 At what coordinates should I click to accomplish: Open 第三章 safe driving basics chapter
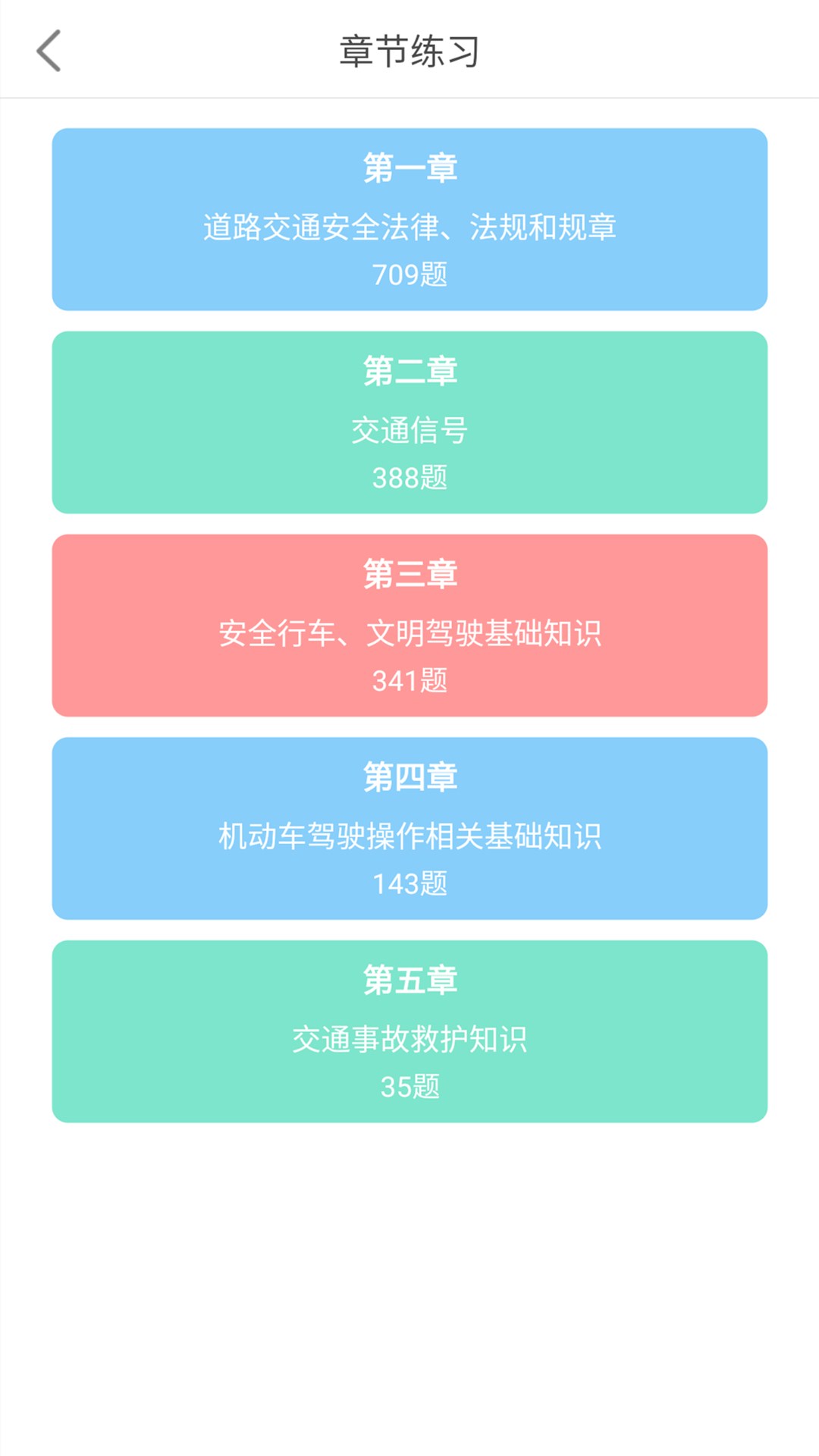pos(409,625)
